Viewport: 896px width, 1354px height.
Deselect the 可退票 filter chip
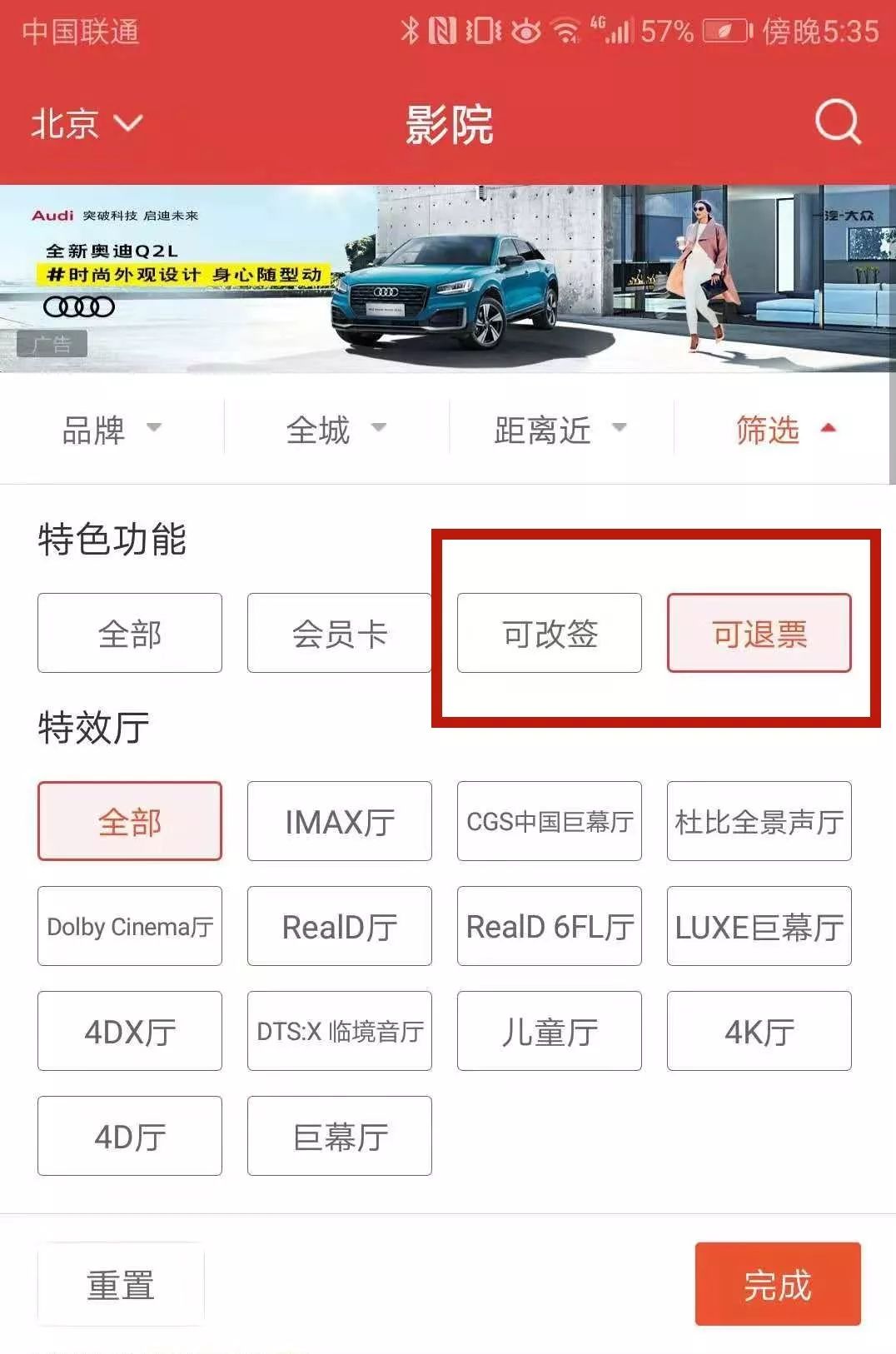point(759,633)
